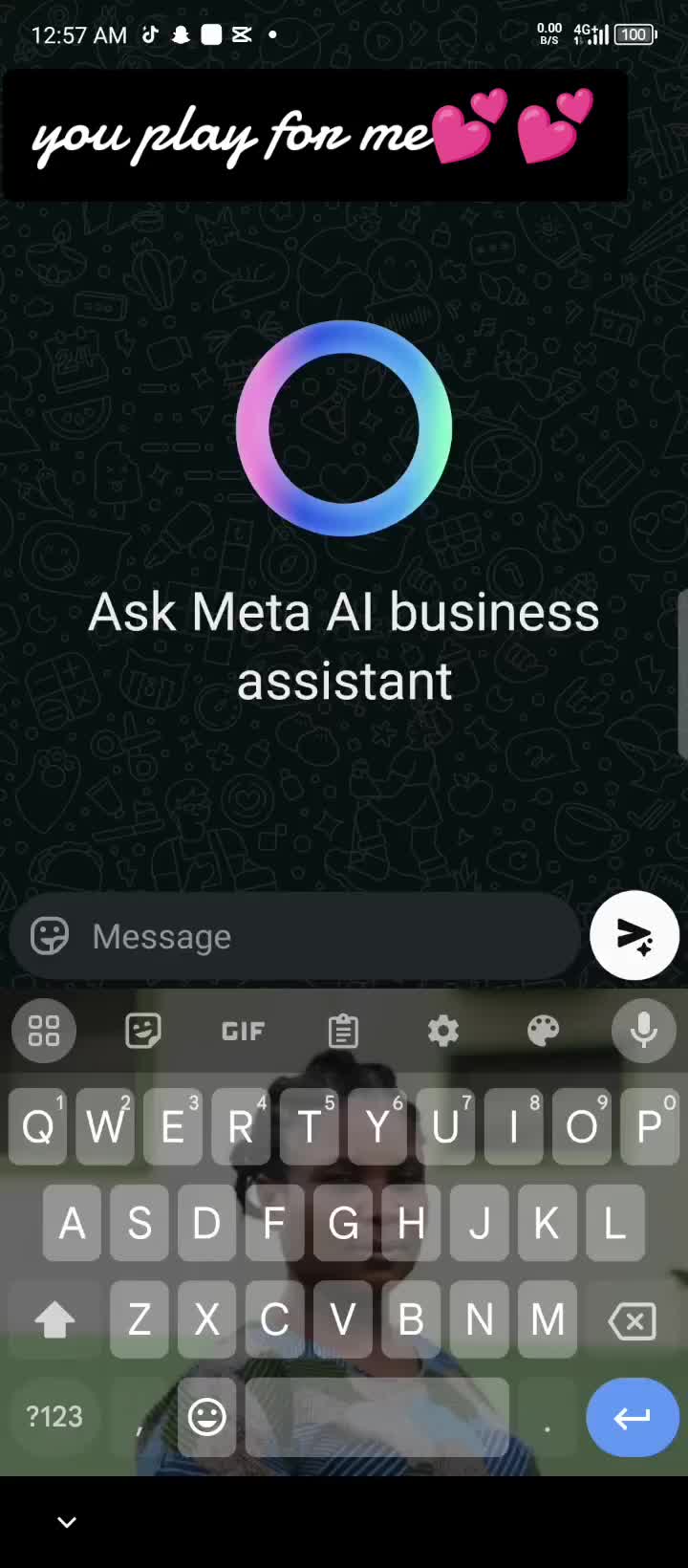Open keyboard theme palette

coord(544,1031)
